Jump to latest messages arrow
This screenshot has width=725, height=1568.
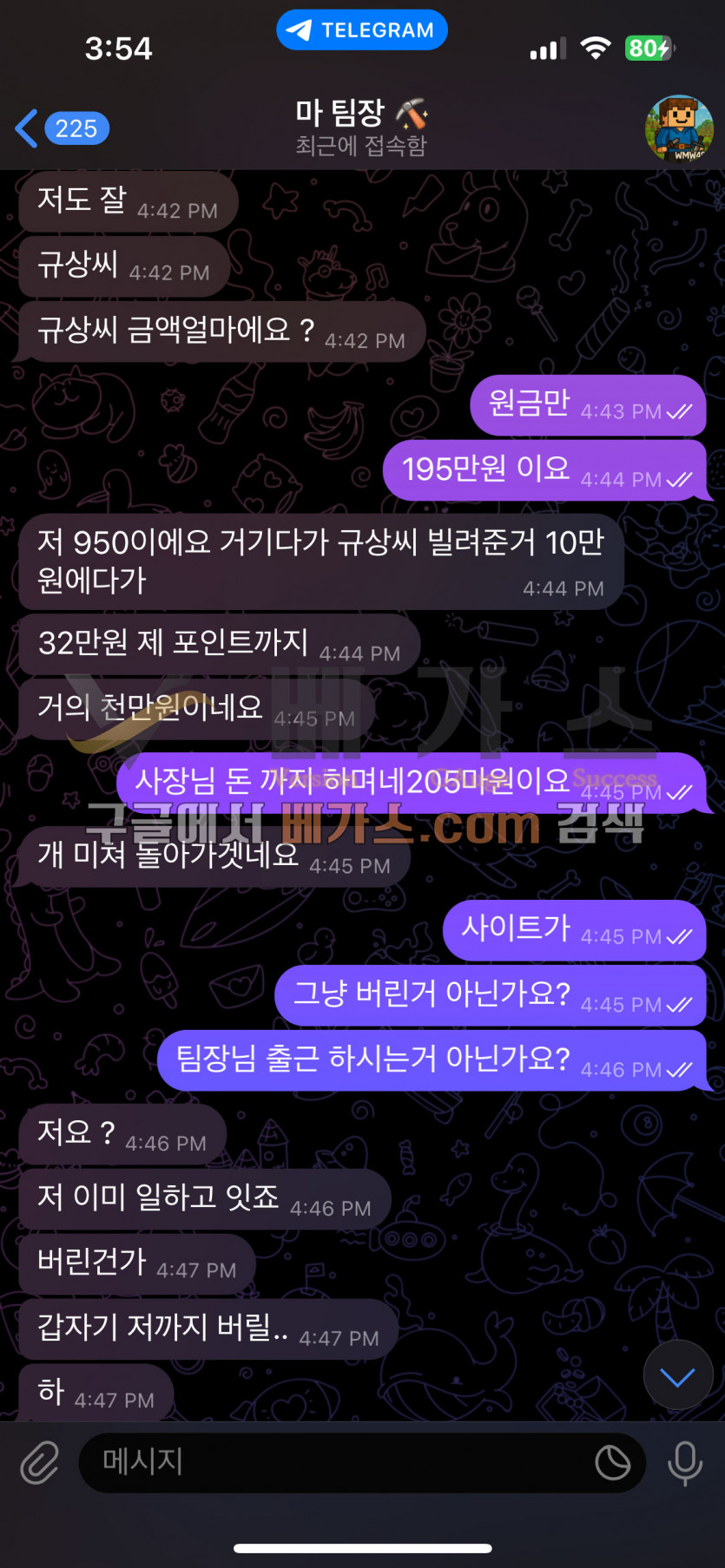(x=677, y=1375)
